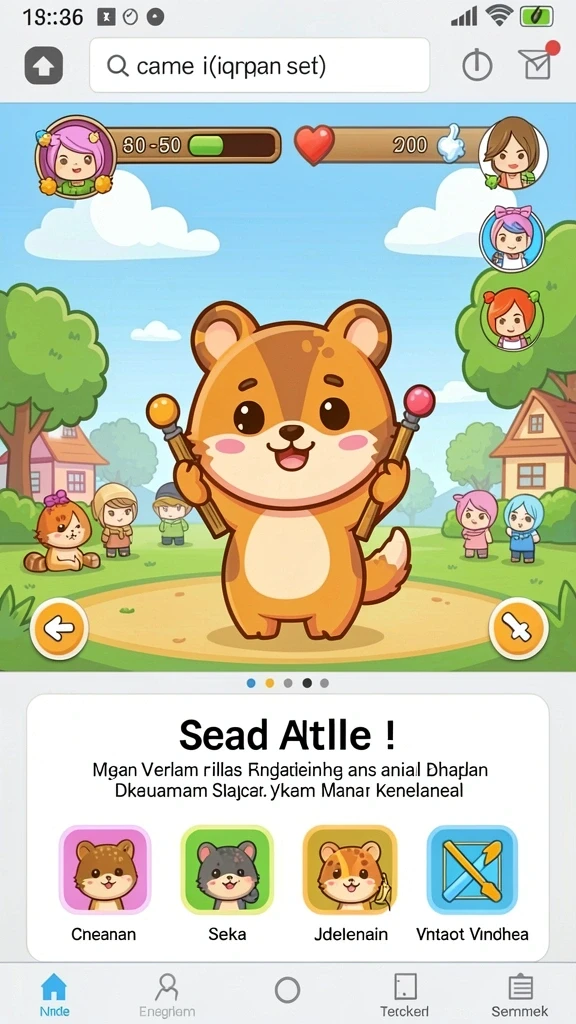Switch to the Tetckerl tab
Screen dimensions: 576x1024
pyautogui.click(x=406, y=995)
